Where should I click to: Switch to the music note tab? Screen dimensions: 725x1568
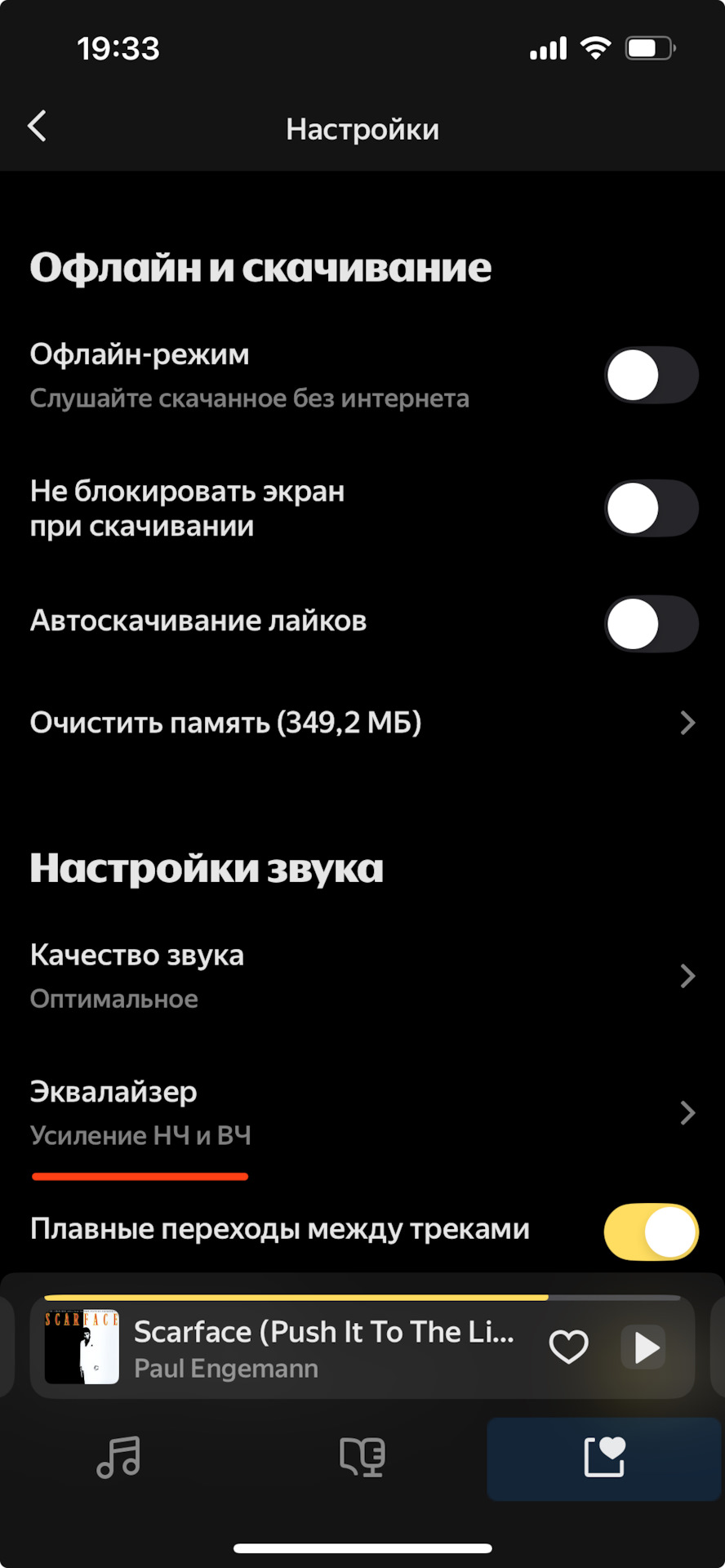click(119, 1458)
